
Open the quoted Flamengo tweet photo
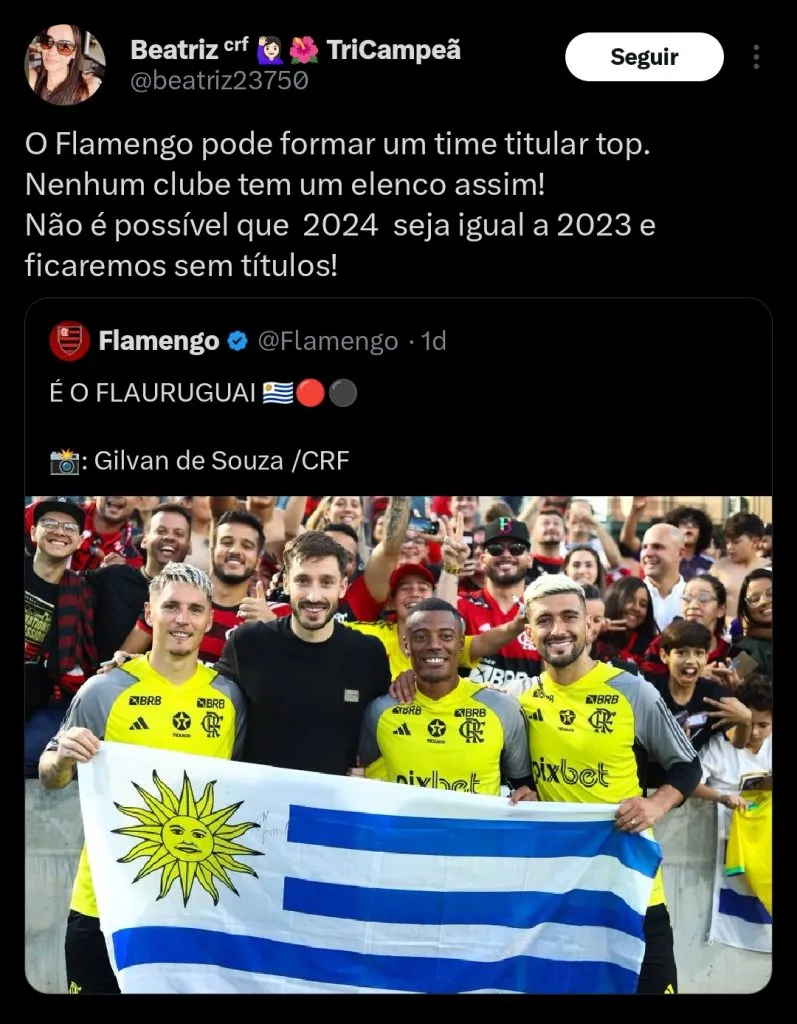tap(398, 744)
